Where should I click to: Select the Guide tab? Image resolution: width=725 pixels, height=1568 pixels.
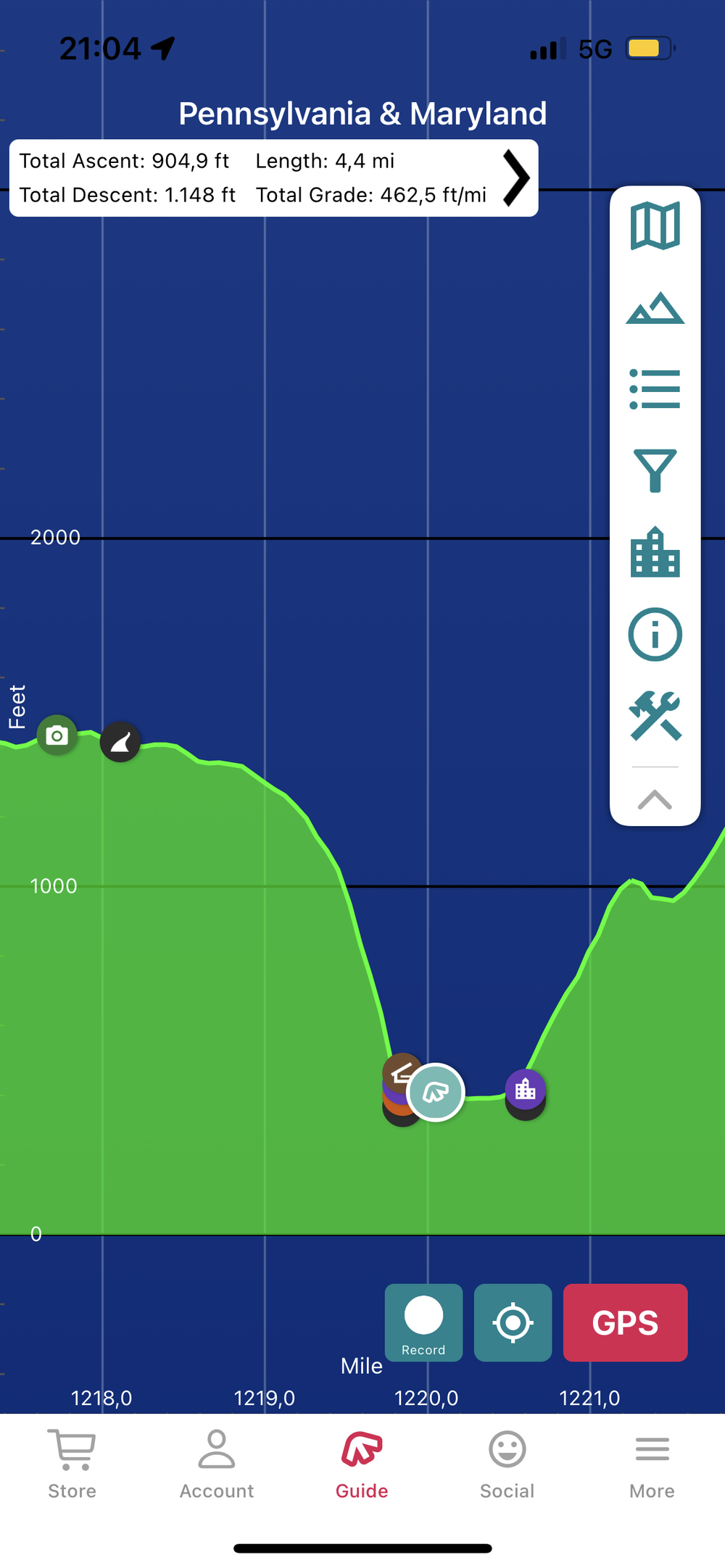point(362,1464)
